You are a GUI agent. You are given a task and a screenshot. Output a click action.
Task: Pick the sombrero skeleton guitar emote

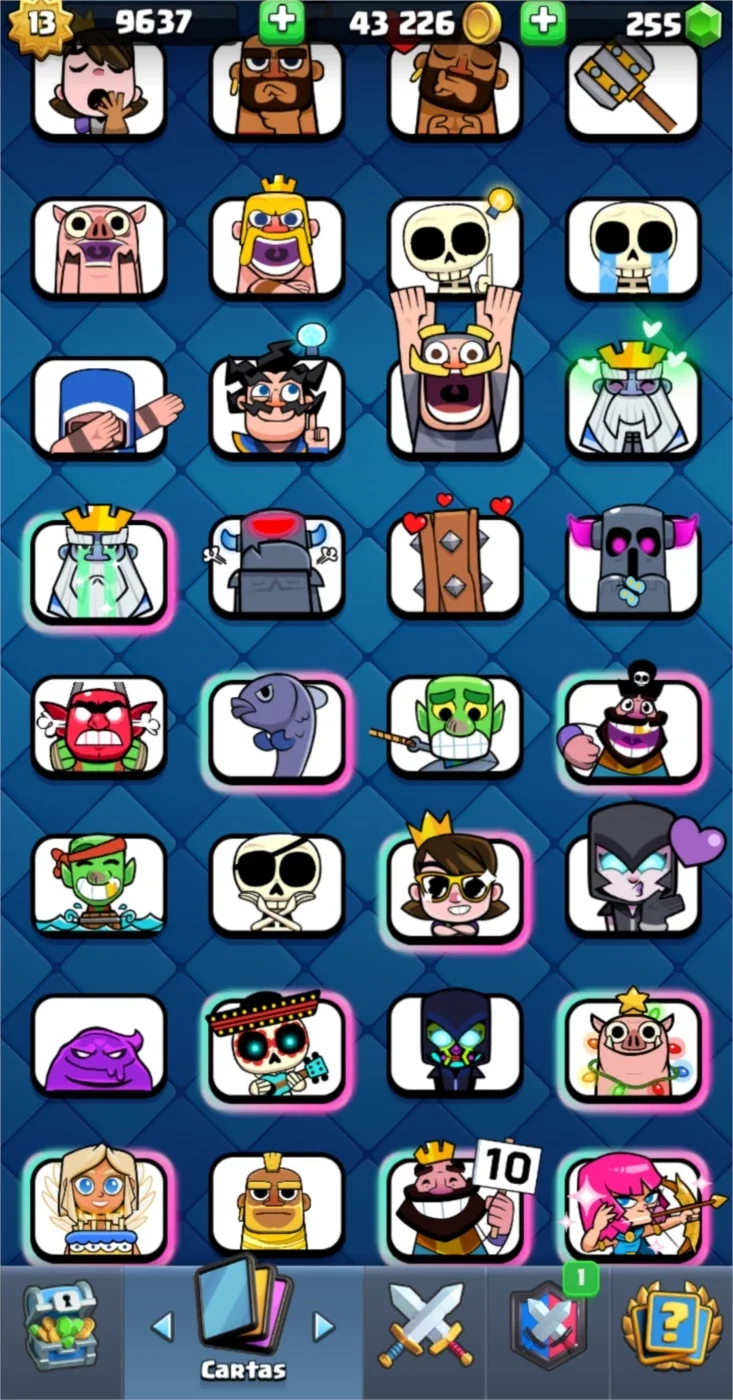click(x=276, y=1043)
